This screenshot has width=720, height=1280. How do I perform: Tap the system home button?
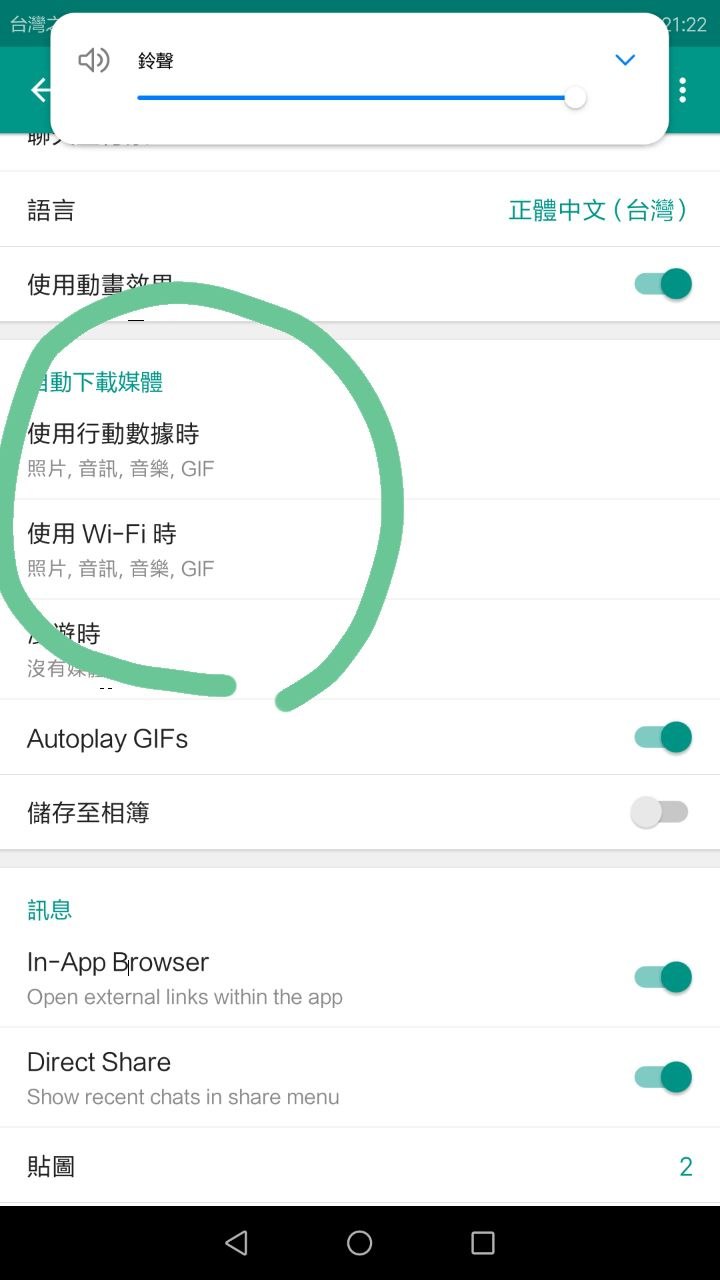pos(359,1243)
